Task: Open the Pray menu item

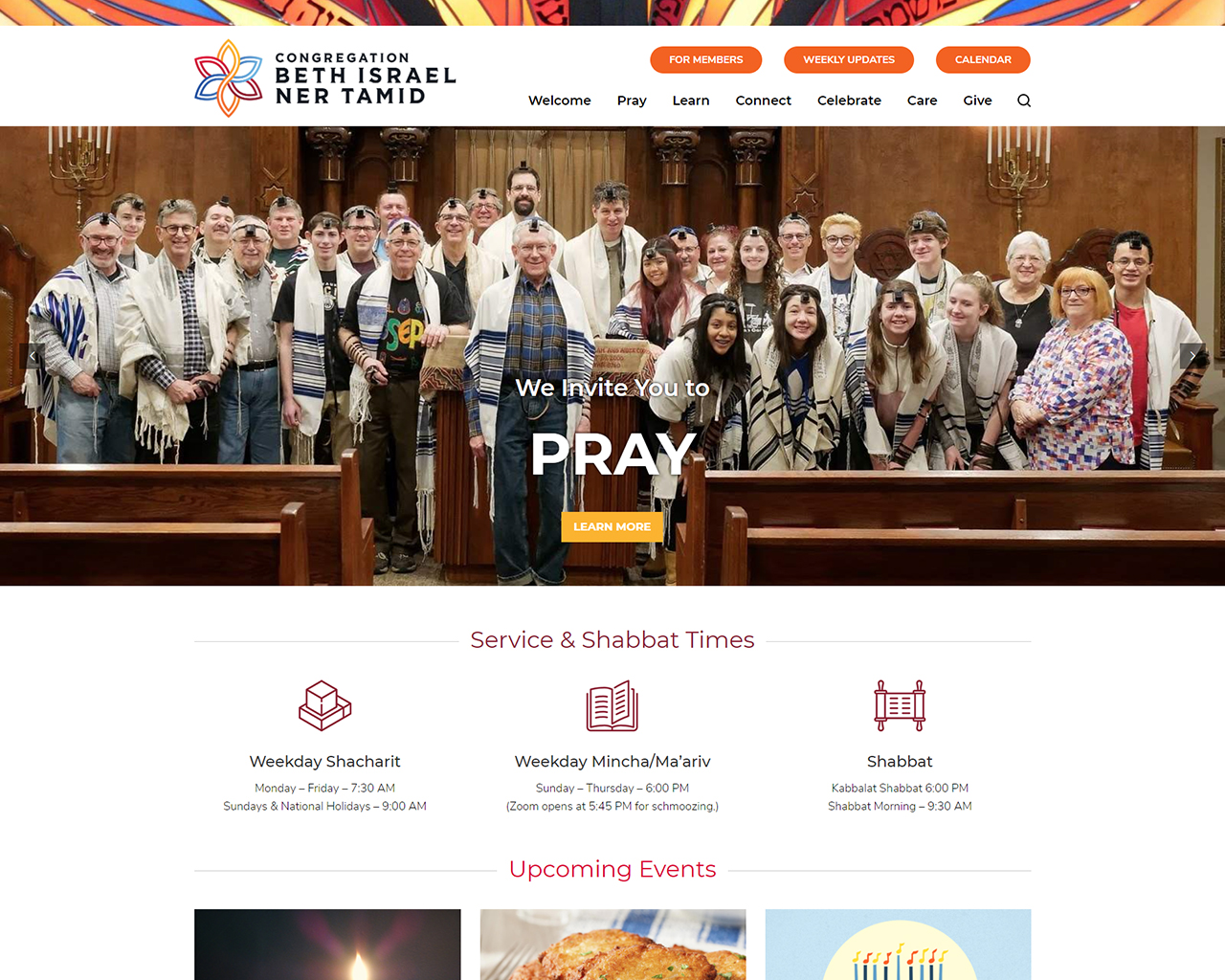Action: (632, 100)
